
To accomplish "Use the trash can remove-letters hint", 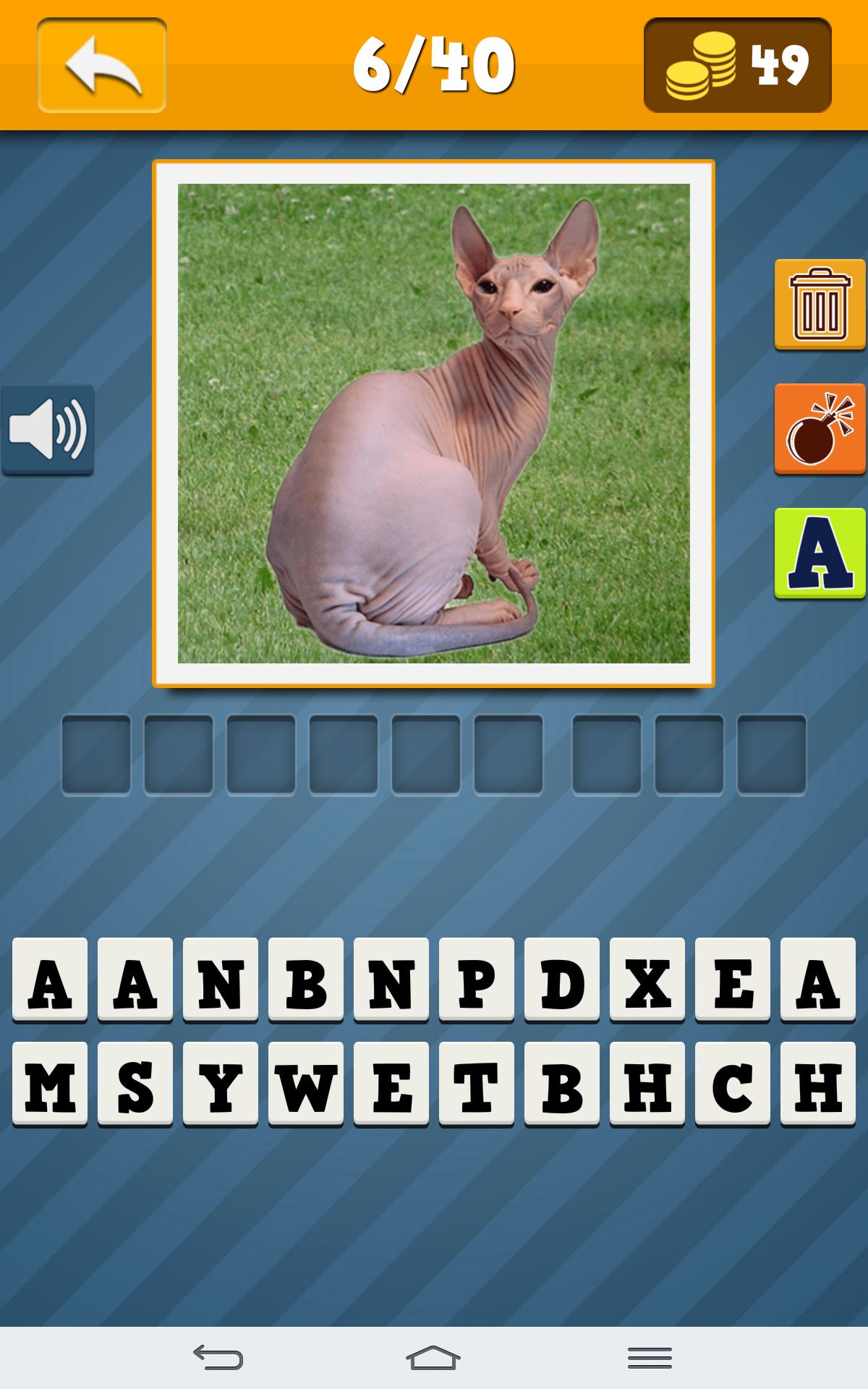I will [x=820, y=305].
